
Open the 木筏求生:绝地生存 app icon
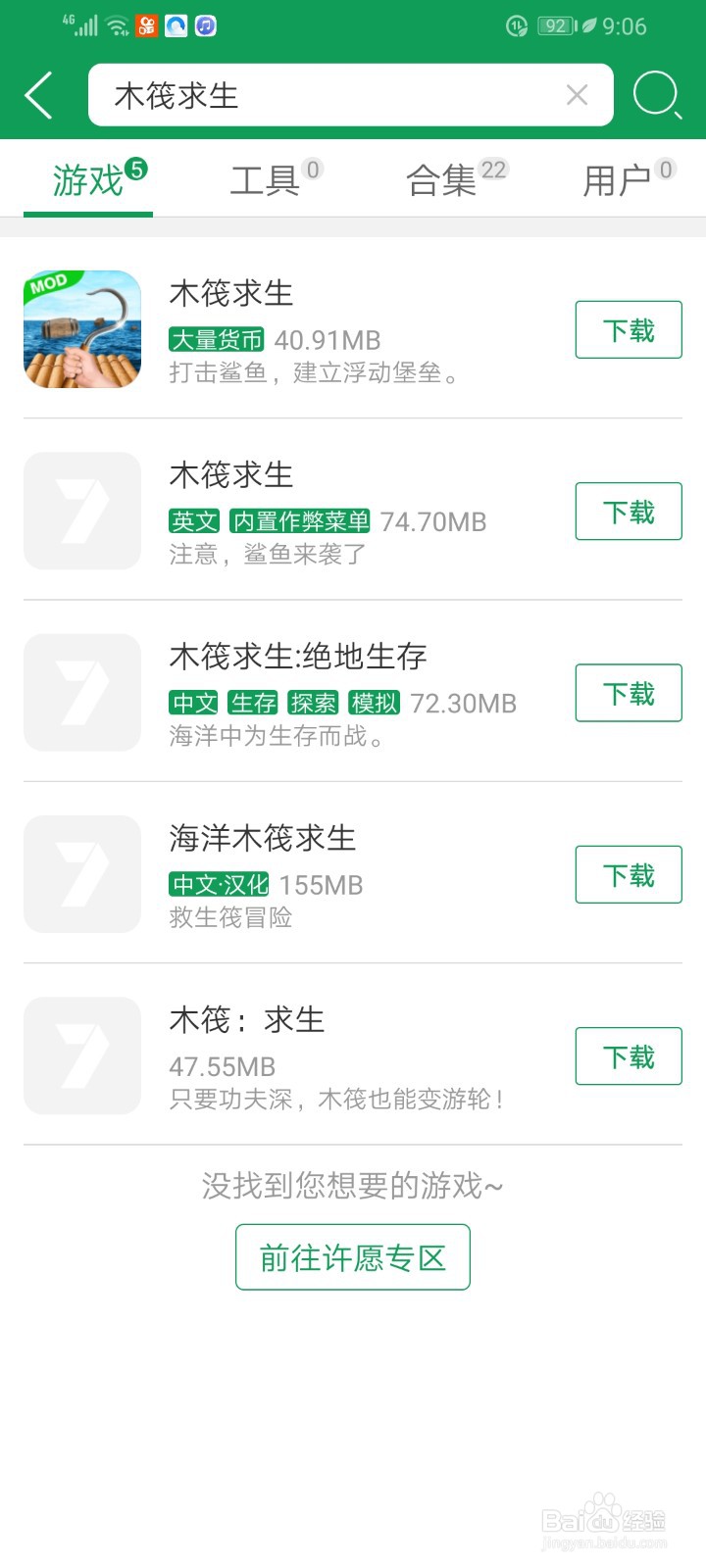coord(81,692)
